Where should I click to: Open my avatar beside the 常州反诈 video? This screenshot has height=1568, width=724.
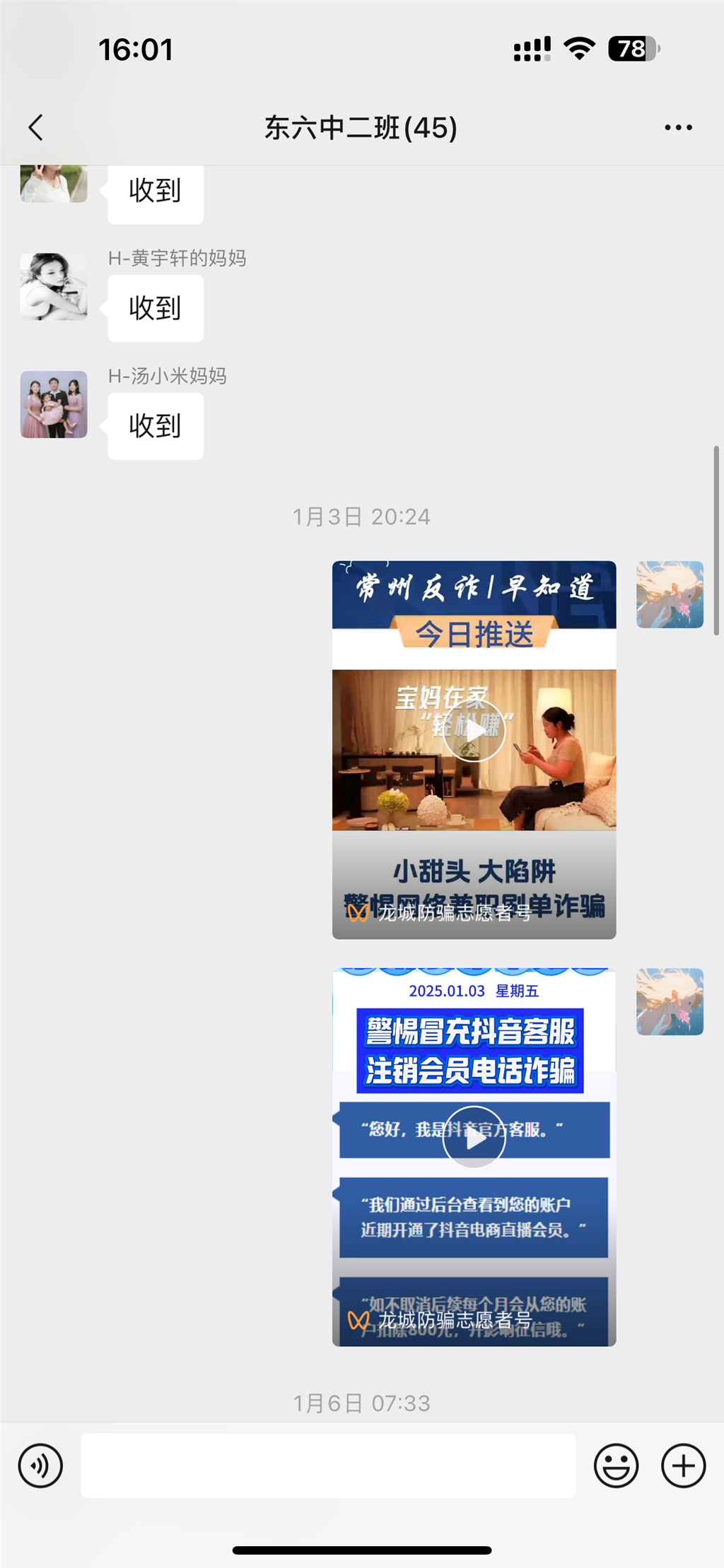coord(670,594)
